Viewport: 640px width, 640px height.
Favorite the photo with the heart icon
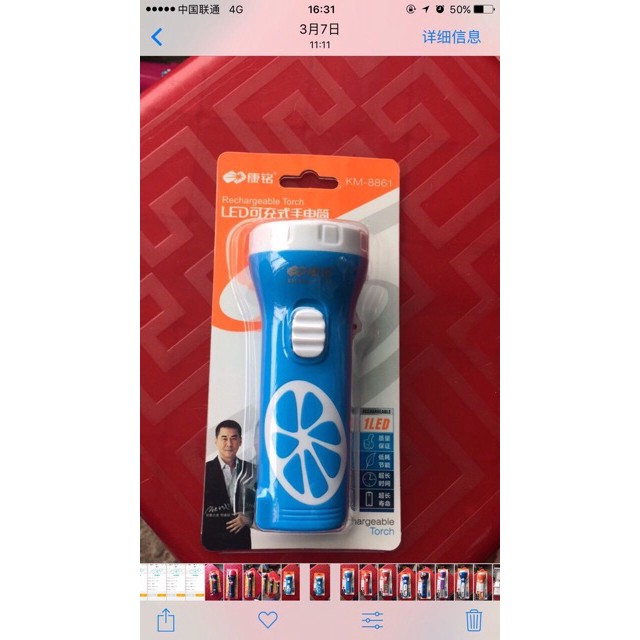point(268,620)
